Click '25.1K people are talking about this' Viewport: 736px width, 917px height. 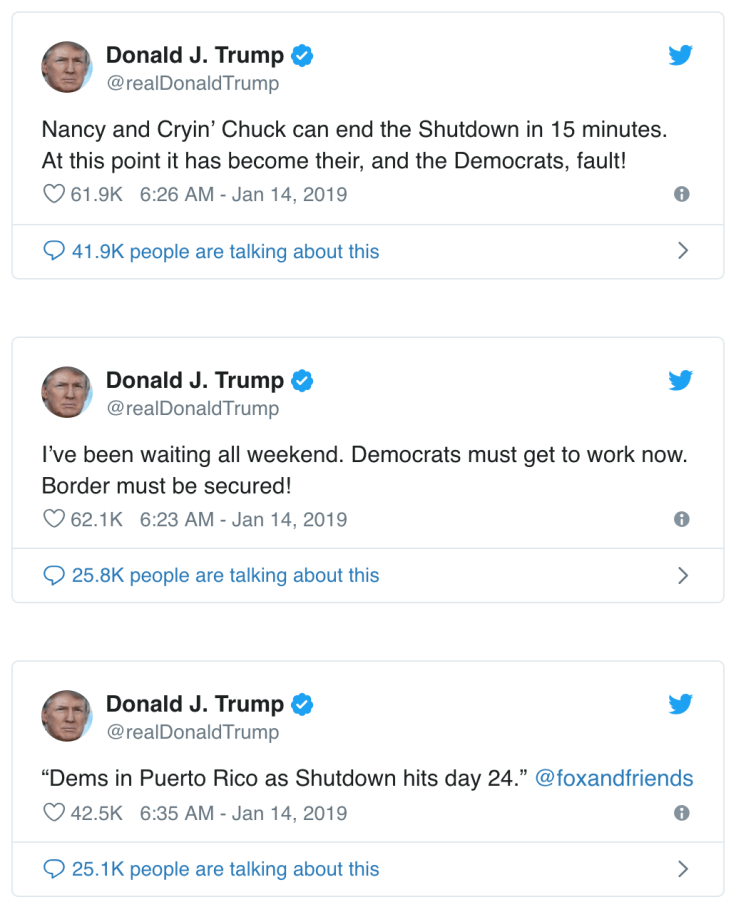(x=212, y=869)
